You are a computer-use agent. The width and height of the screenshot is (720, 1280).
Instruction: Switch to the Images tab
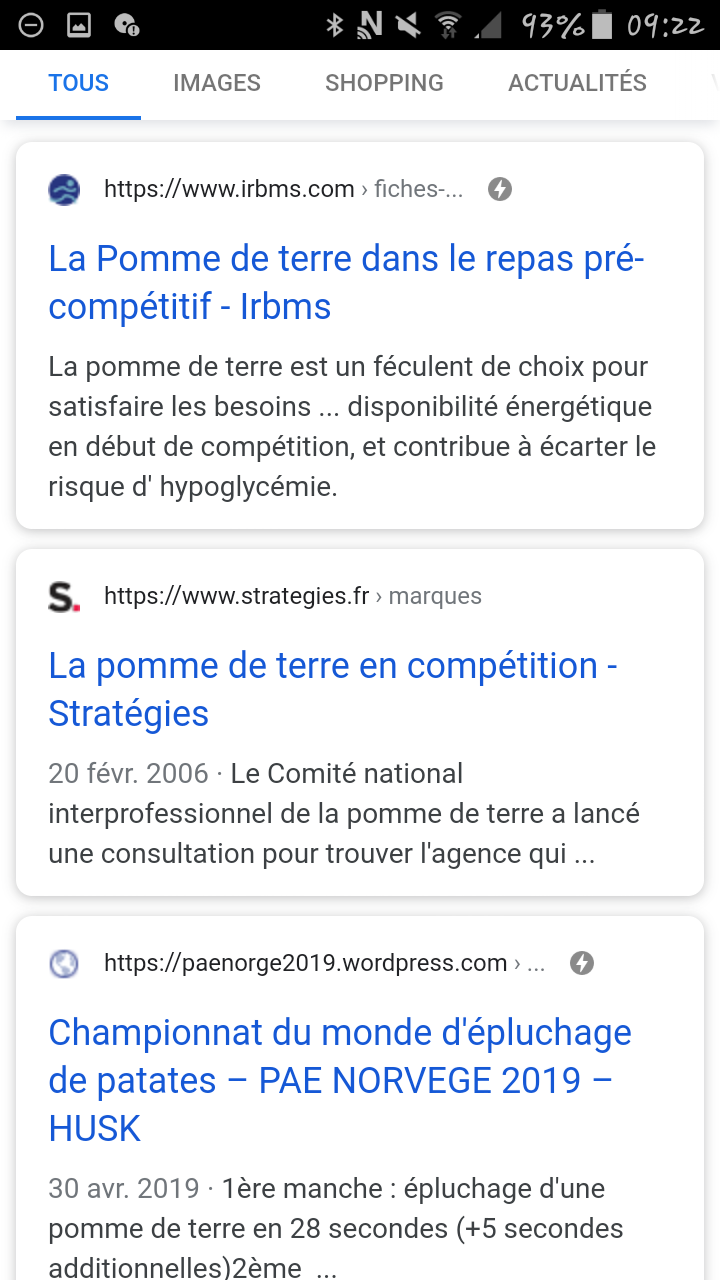[216, 83]
